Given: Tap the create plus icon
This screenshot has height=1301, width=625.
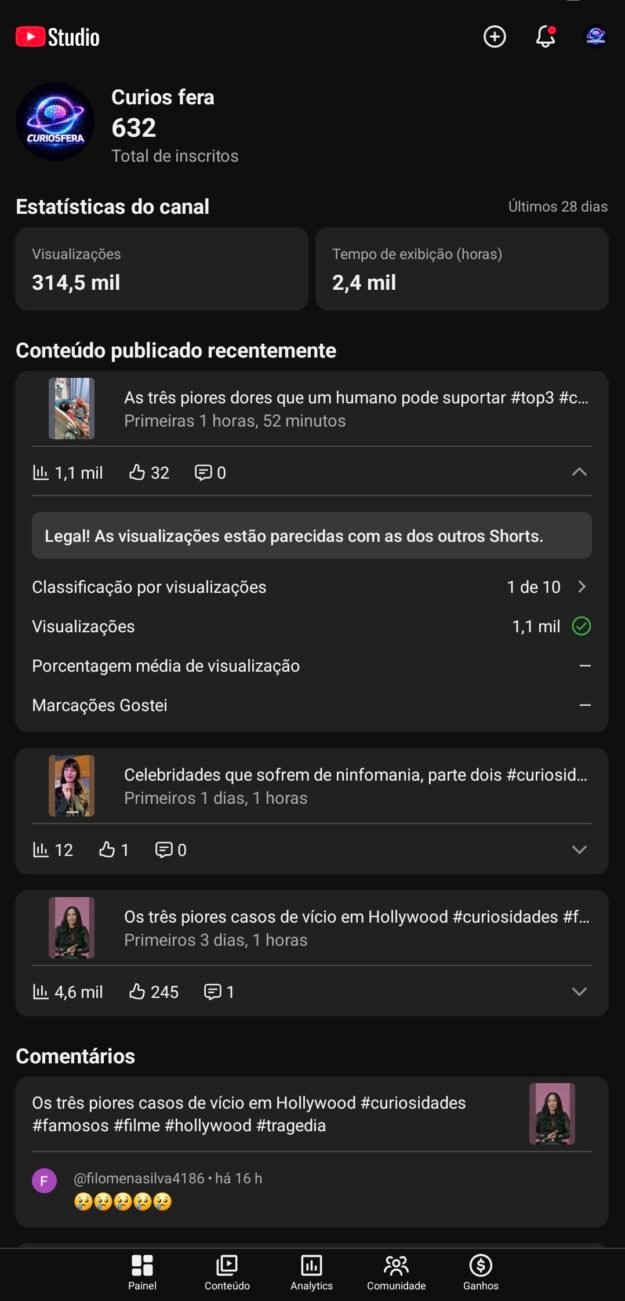Looking at the screenshot, I should [x=495, y=37].
